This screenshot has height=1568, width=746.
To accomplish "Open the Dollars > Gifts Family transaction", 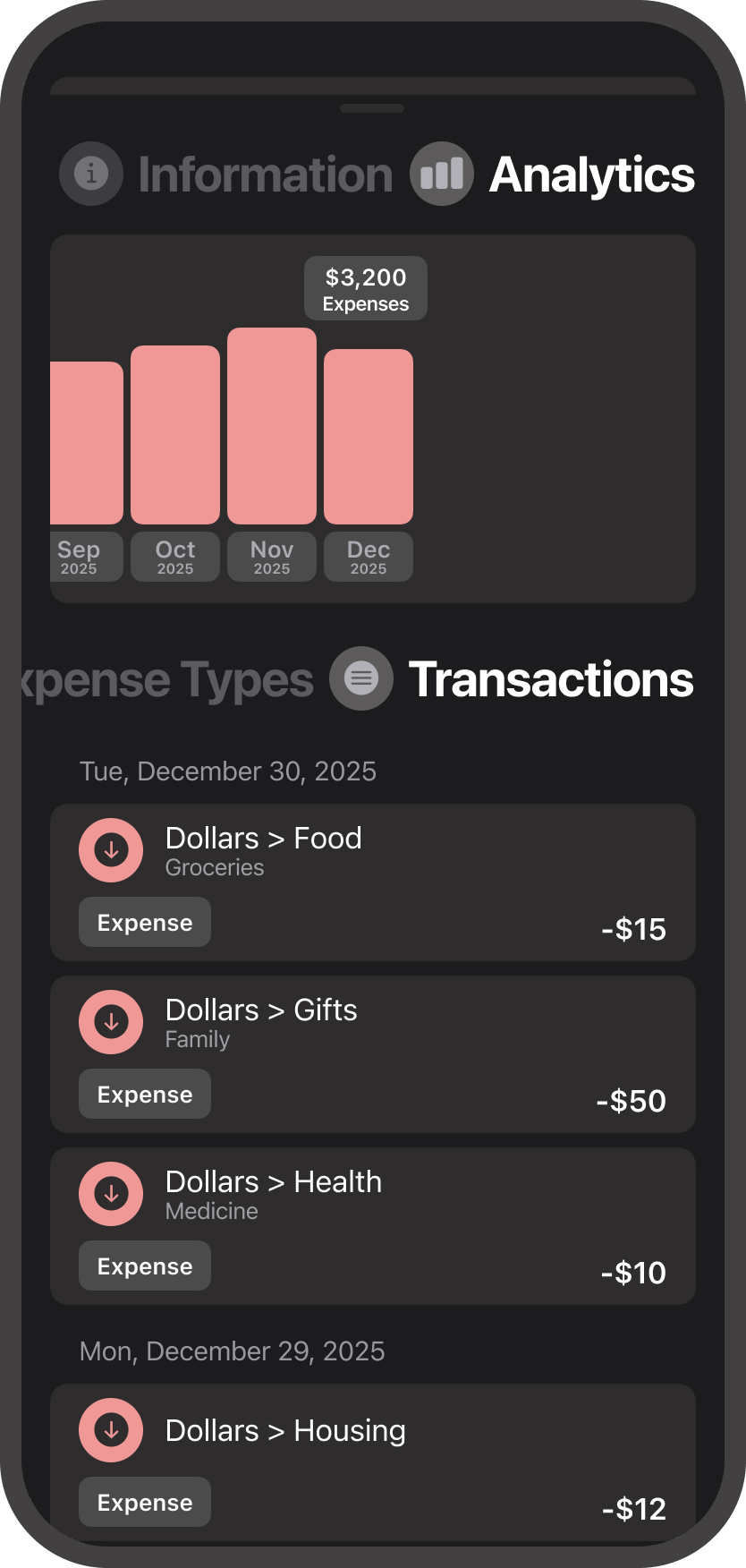I will (x=372, y=1054).
